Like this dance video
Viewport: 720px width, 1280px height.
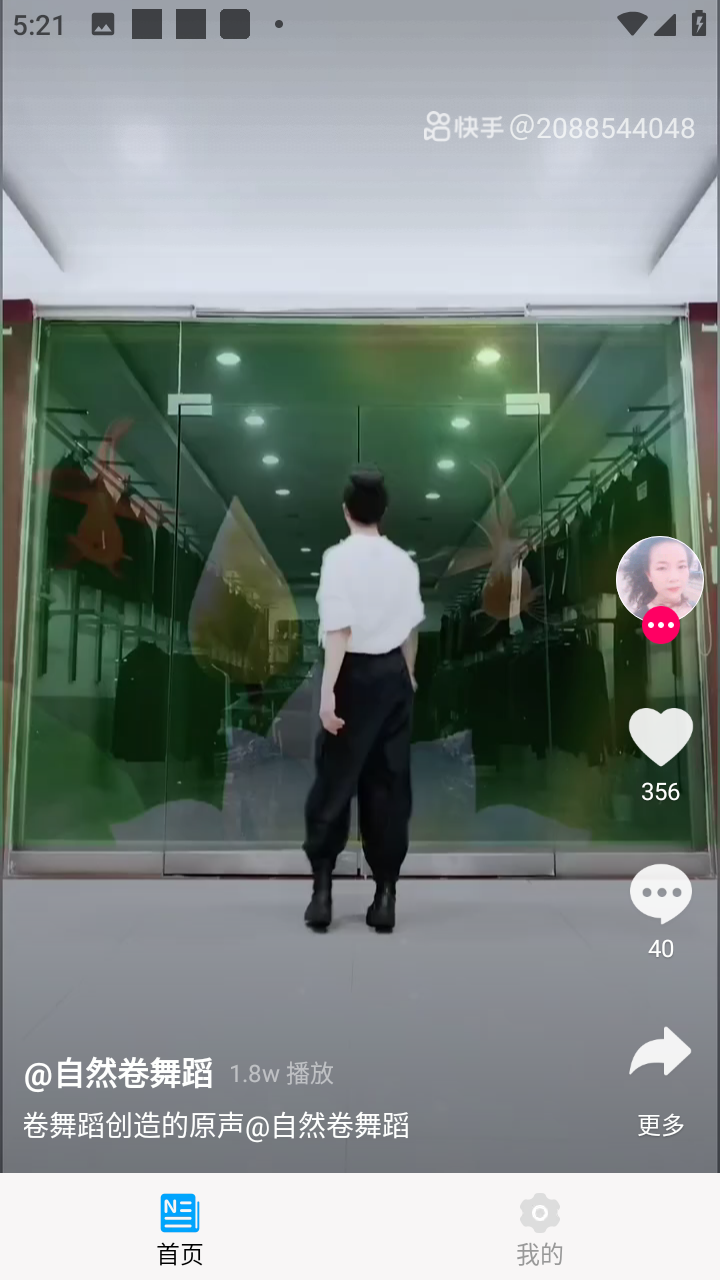point(660,737)
